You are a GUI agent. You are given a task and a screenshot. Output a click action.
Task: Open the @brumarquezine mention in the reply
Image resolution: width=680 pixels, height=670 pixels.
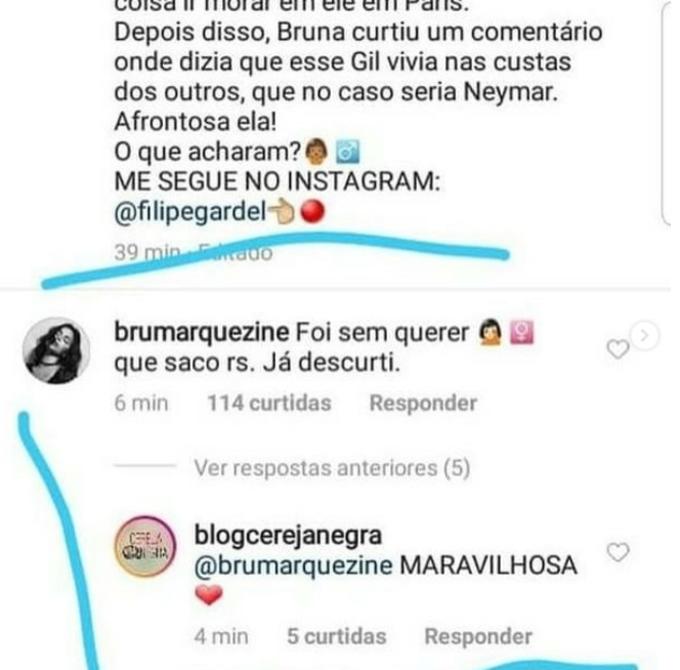292,565
